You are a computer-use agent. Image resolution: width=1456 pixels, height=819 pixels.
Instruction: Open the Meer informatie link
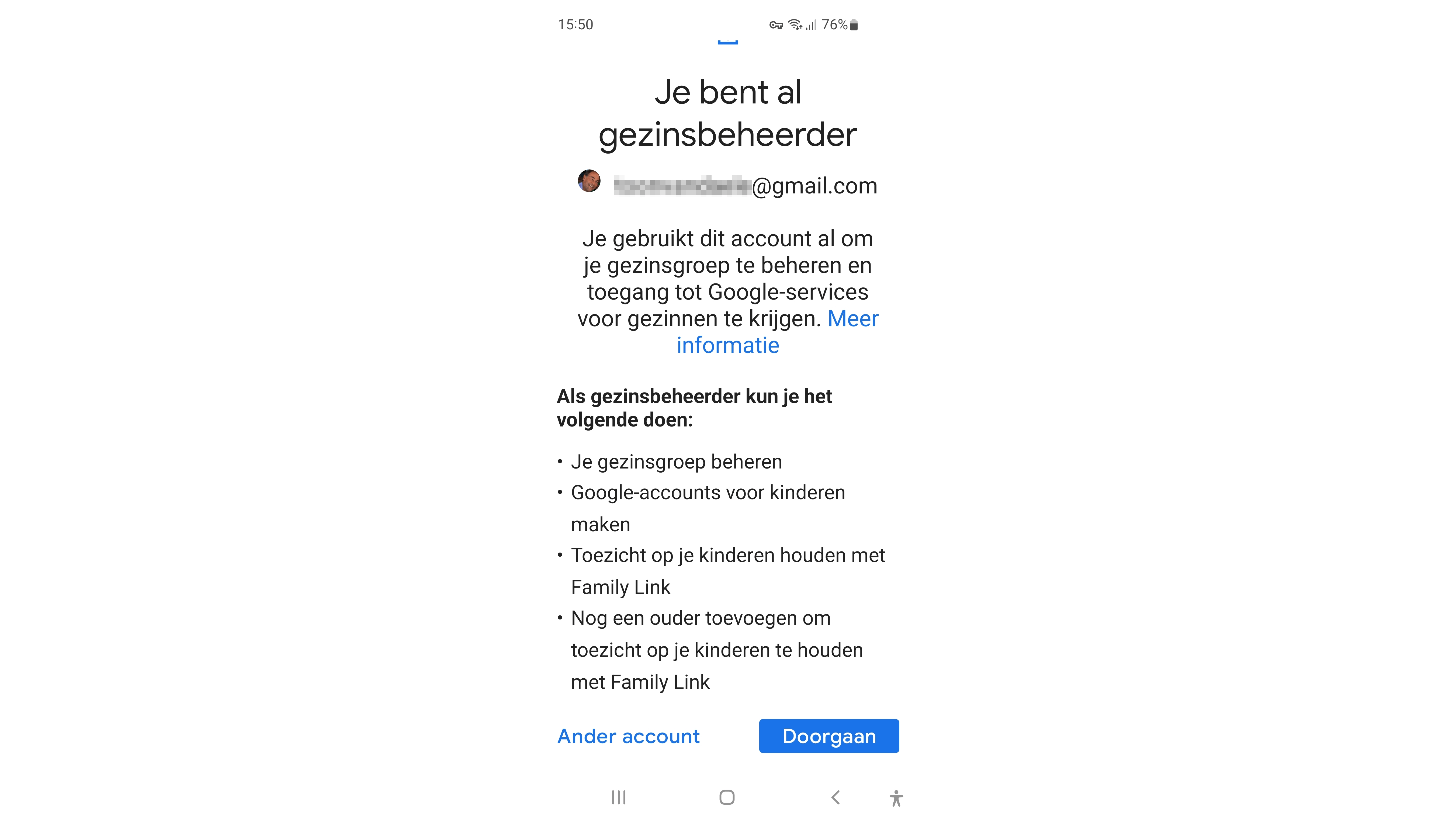[727, 345]
